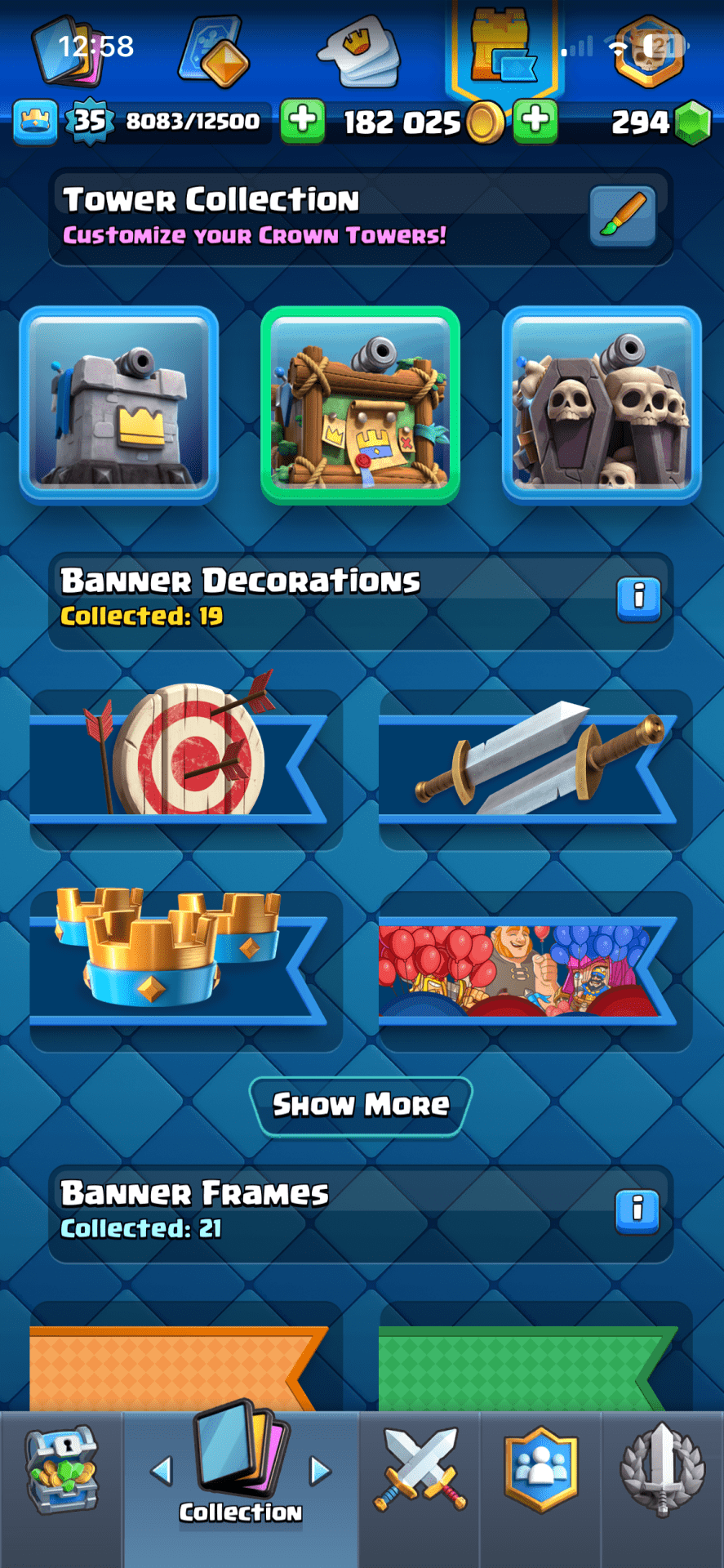Select the gray stone crown tower skin
724x1568 pixels.
(x=119, y=406)
